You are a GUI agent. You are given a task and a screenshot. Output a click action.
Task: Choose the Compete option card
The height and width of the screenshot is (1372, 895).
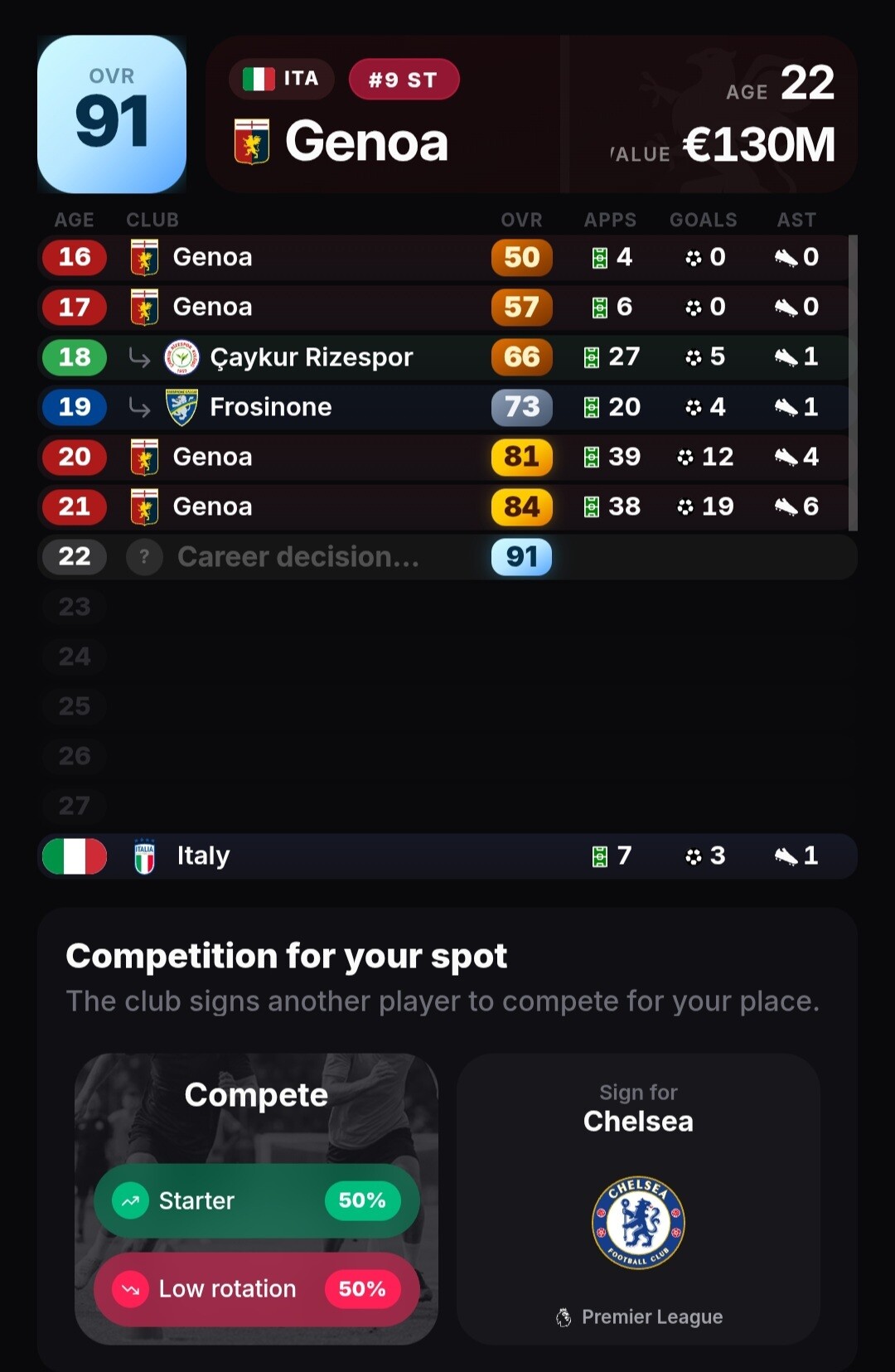pyautogui.click(x=256, y=1199)
